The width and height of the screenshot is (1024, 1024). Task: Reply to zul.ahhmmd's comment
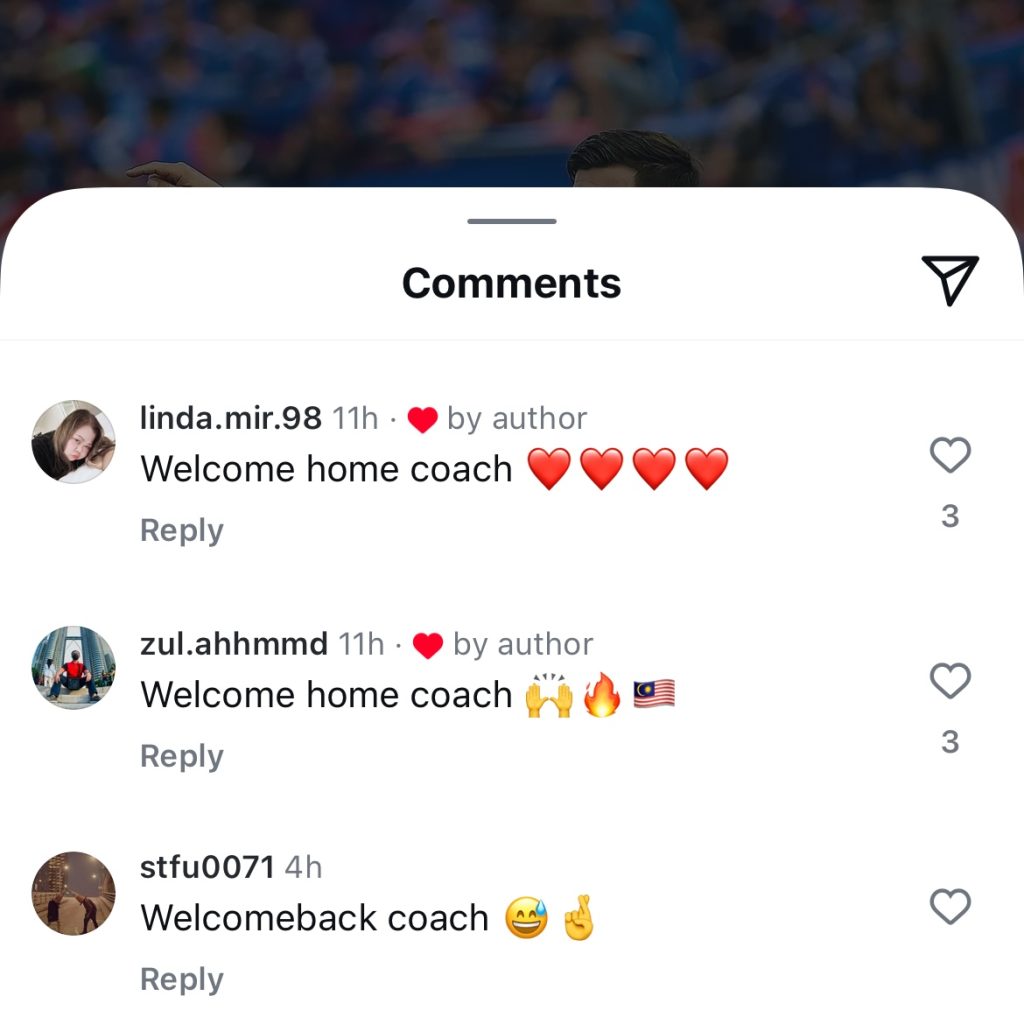pos(181,756)
